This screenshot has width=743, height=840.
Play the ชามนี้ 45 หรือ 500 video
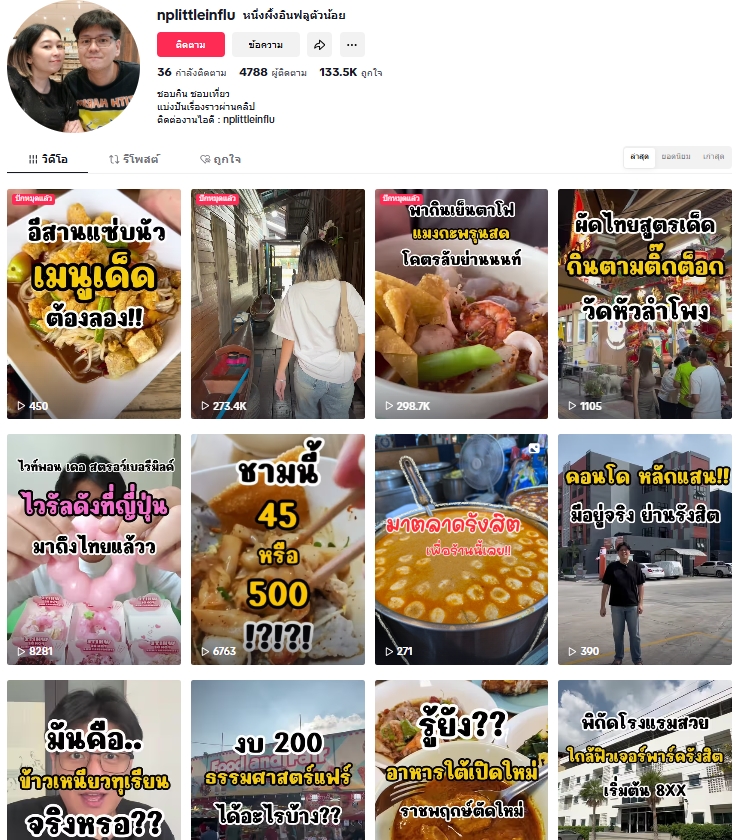coord(278,549)
